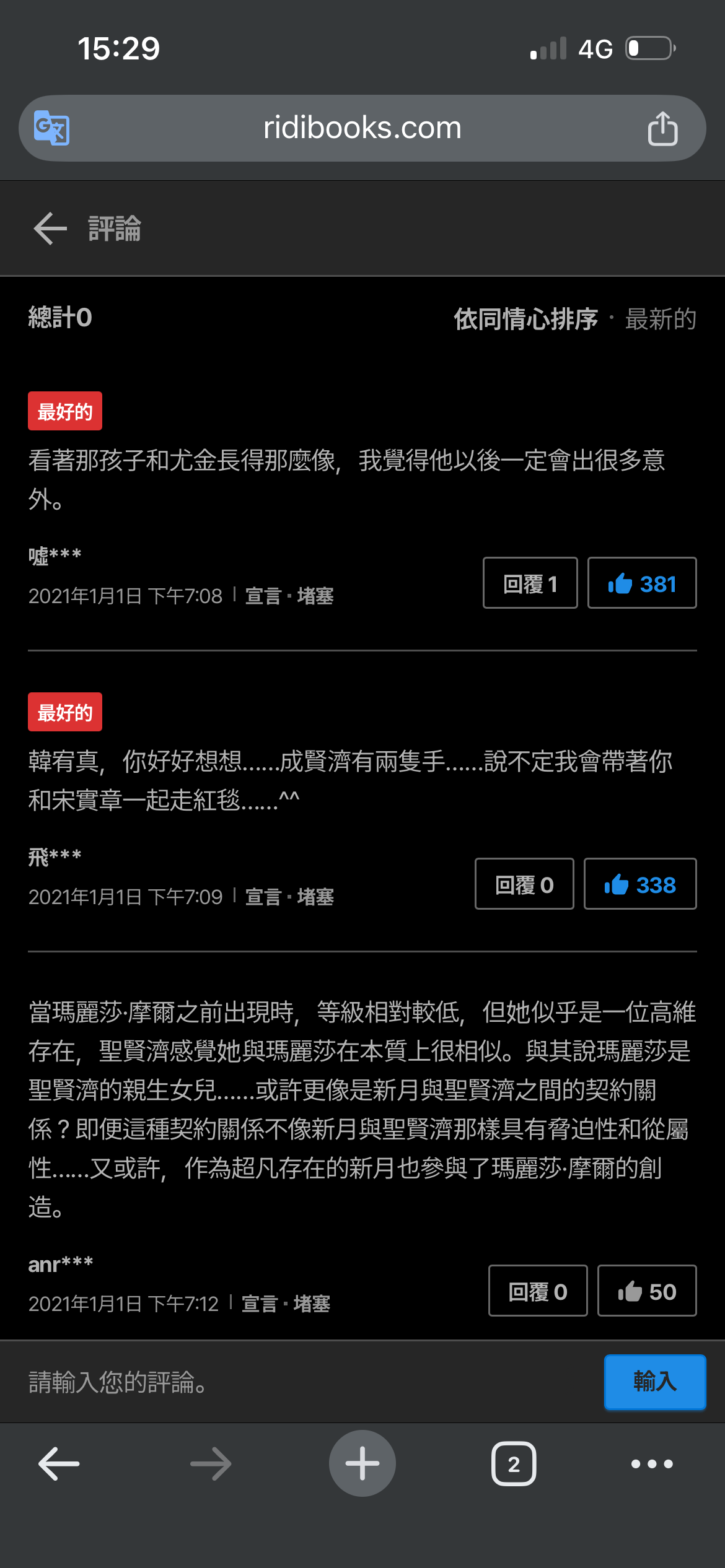Open 回覆 0 on 飛*** comment
The width and height of the screenshot is (725, 1568).
coord(524,884)
